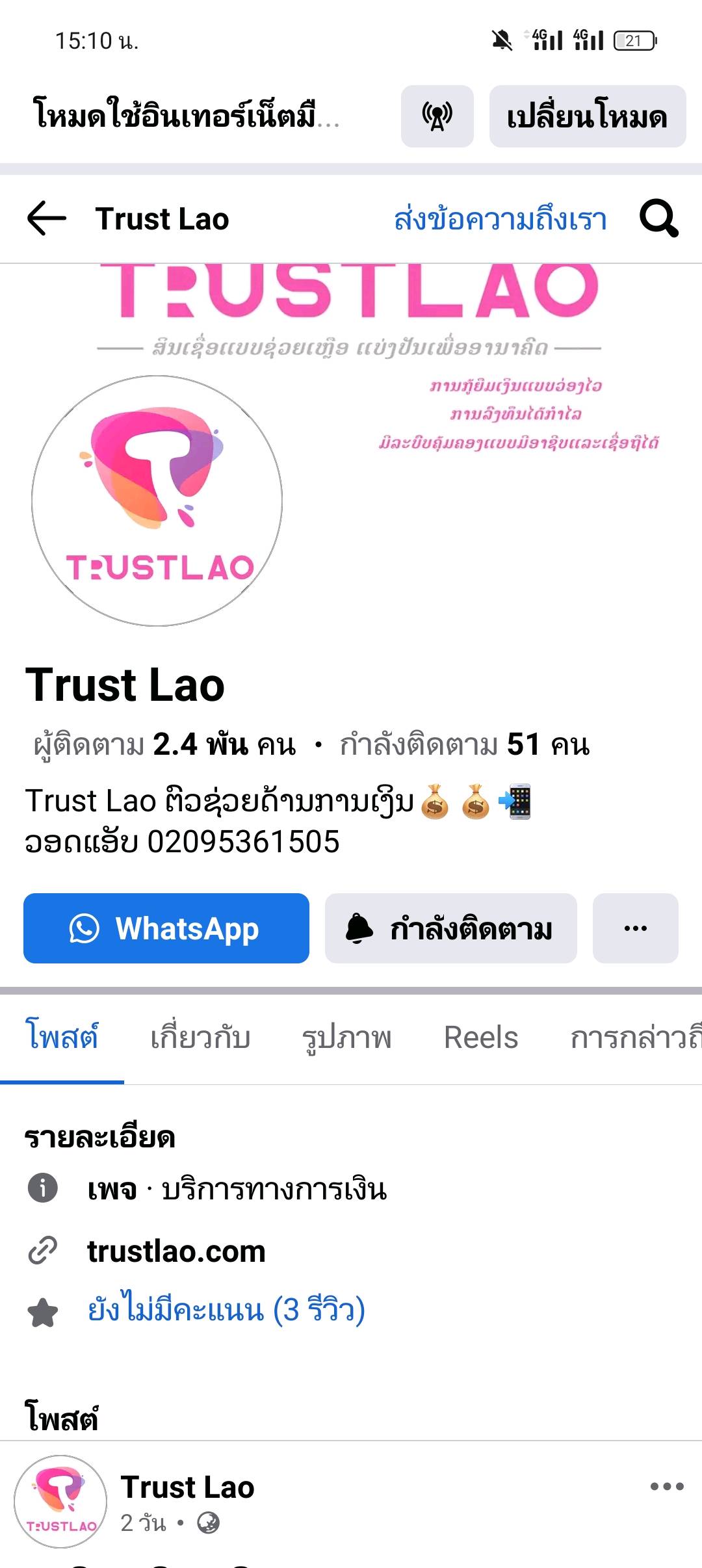Go back using the arrow icon
This screenshot has width=702, height=1568.
[x=47, y=218]
